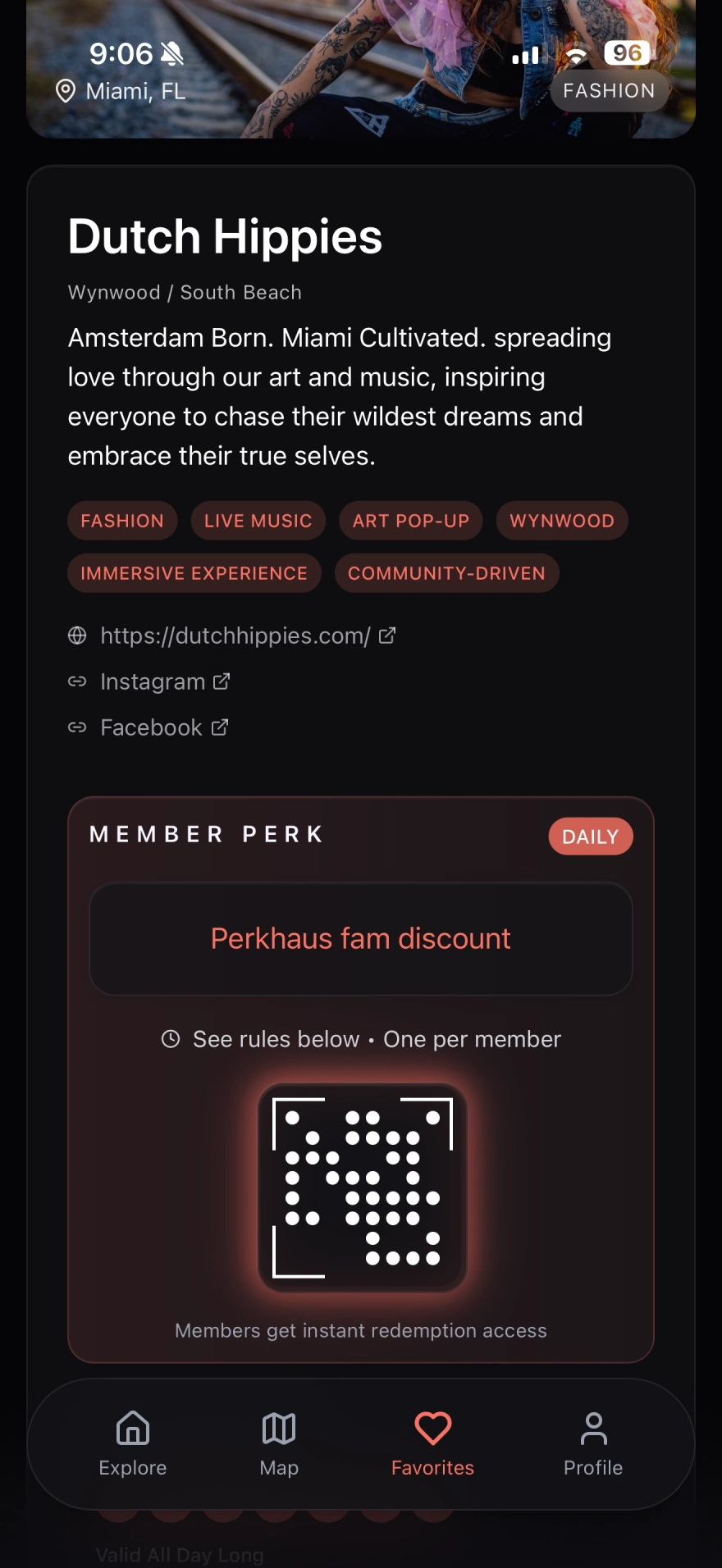Tap the external link icon next to Instagram

[220, 681]
